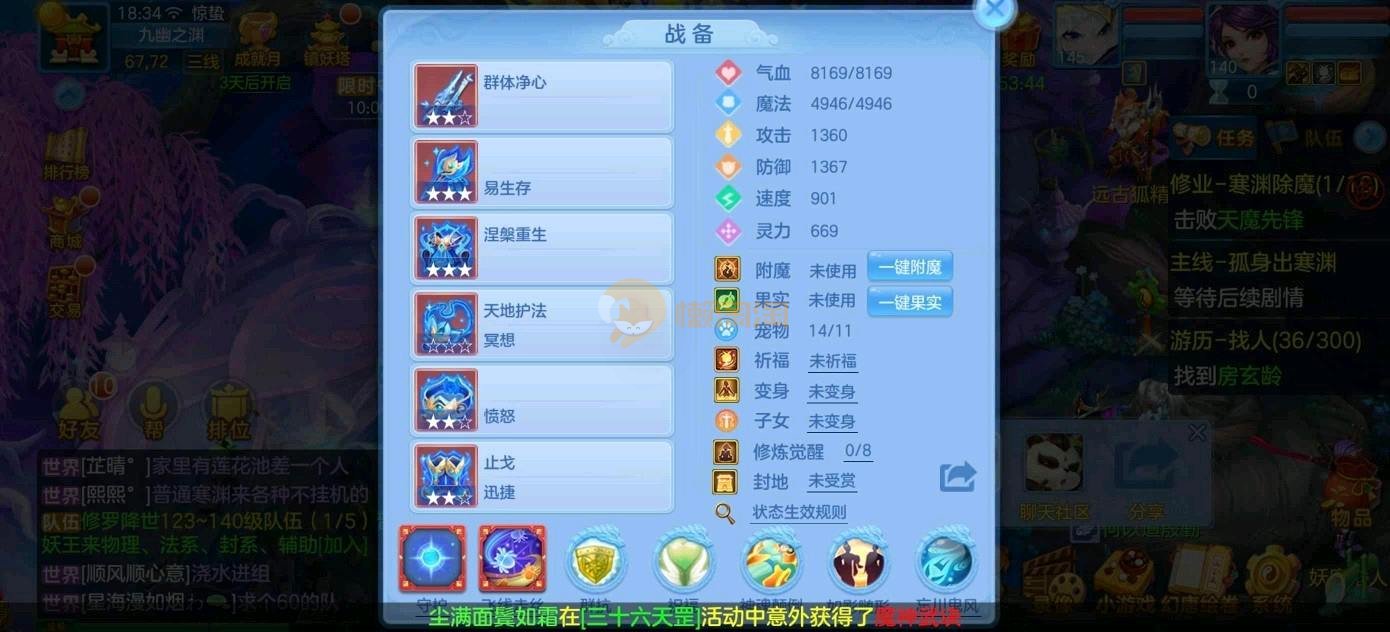Tap the 一键果实 button
The image size is (1390, 632).
(x=909, y=301)
